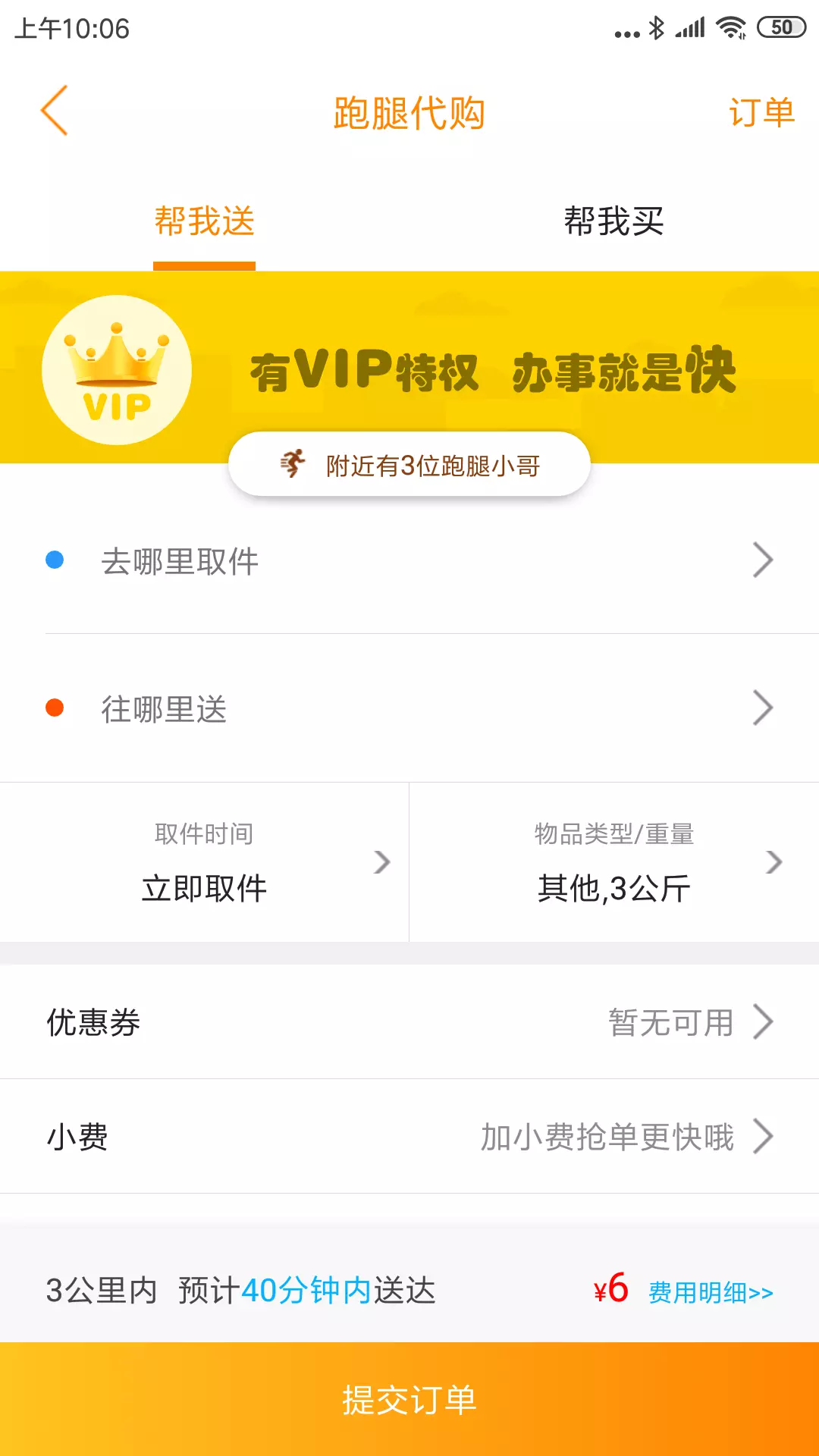
Task: Tap 提交订单 to submit the order
Action: pos(409,1400)
